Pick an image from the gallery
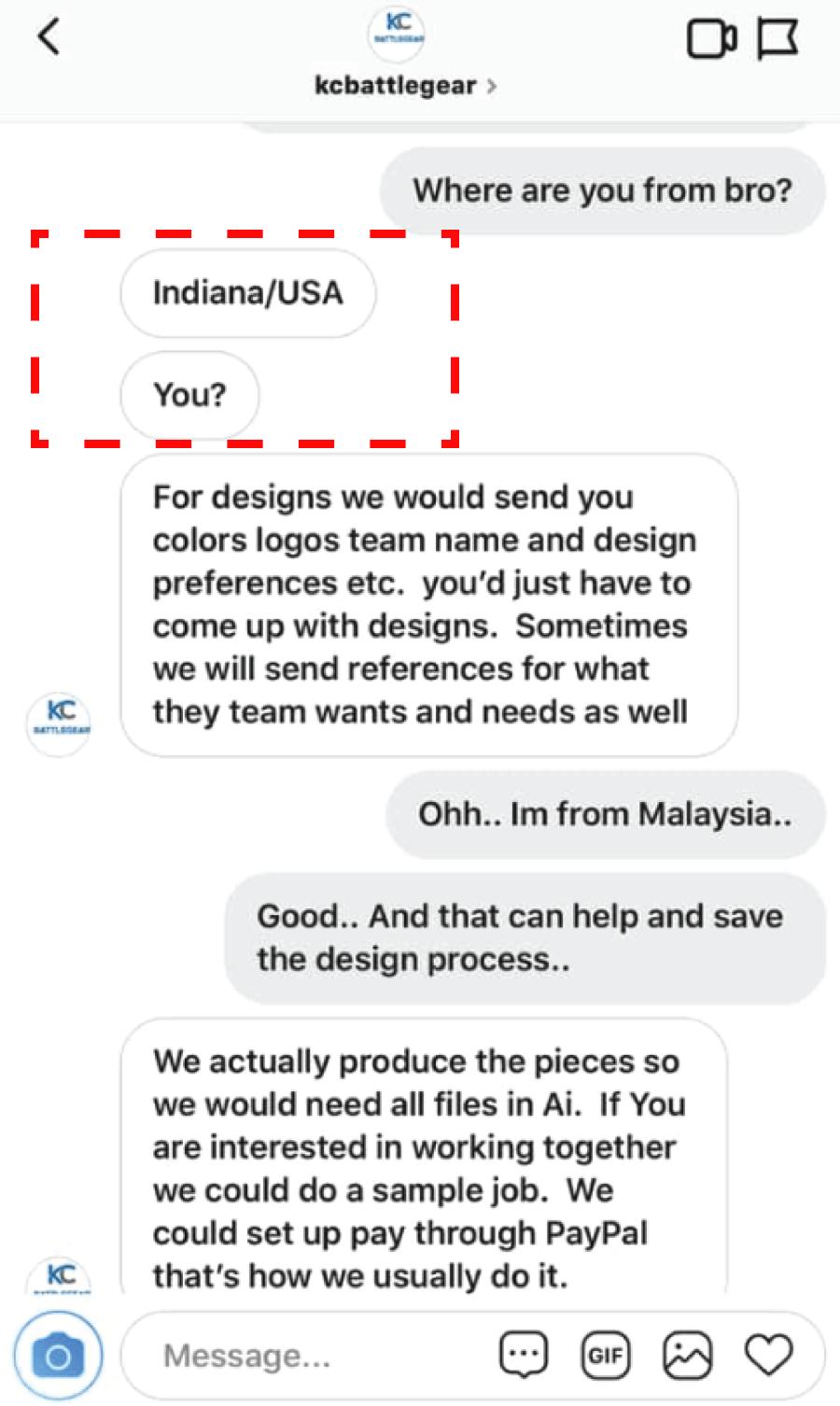 point(687,1355)
